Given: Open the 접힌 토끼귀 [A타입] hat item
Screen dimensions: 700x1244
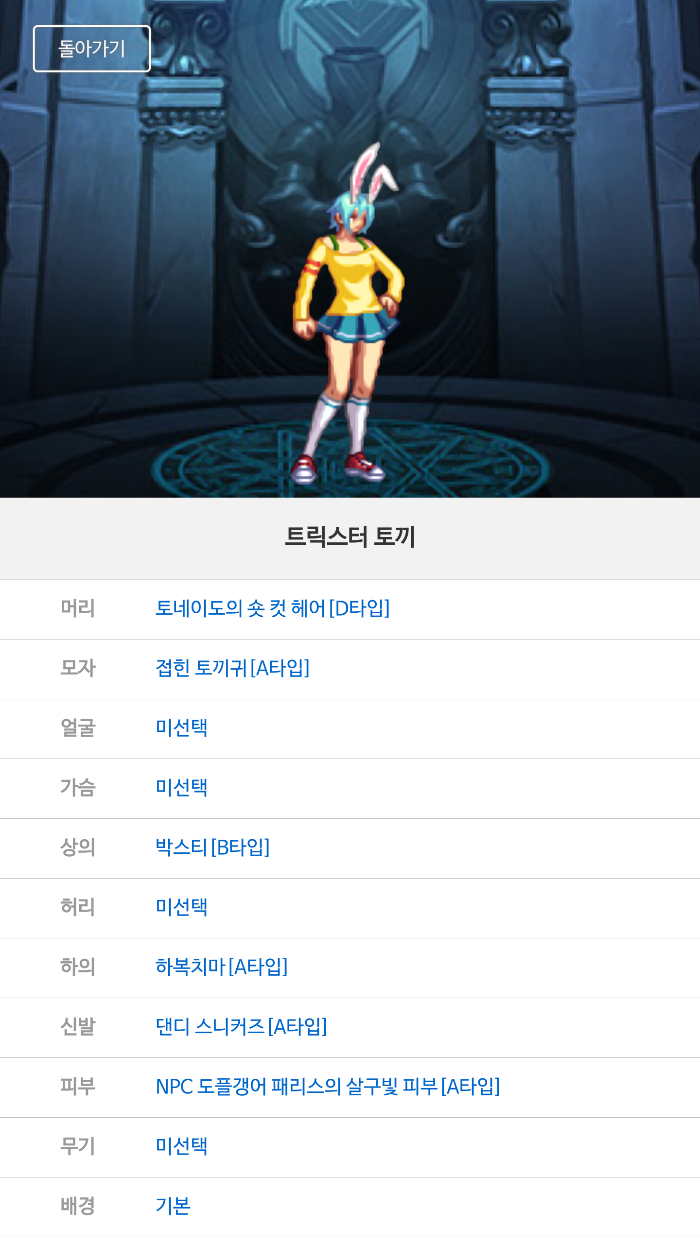Looking at the screenshot, I should [232, 668].
